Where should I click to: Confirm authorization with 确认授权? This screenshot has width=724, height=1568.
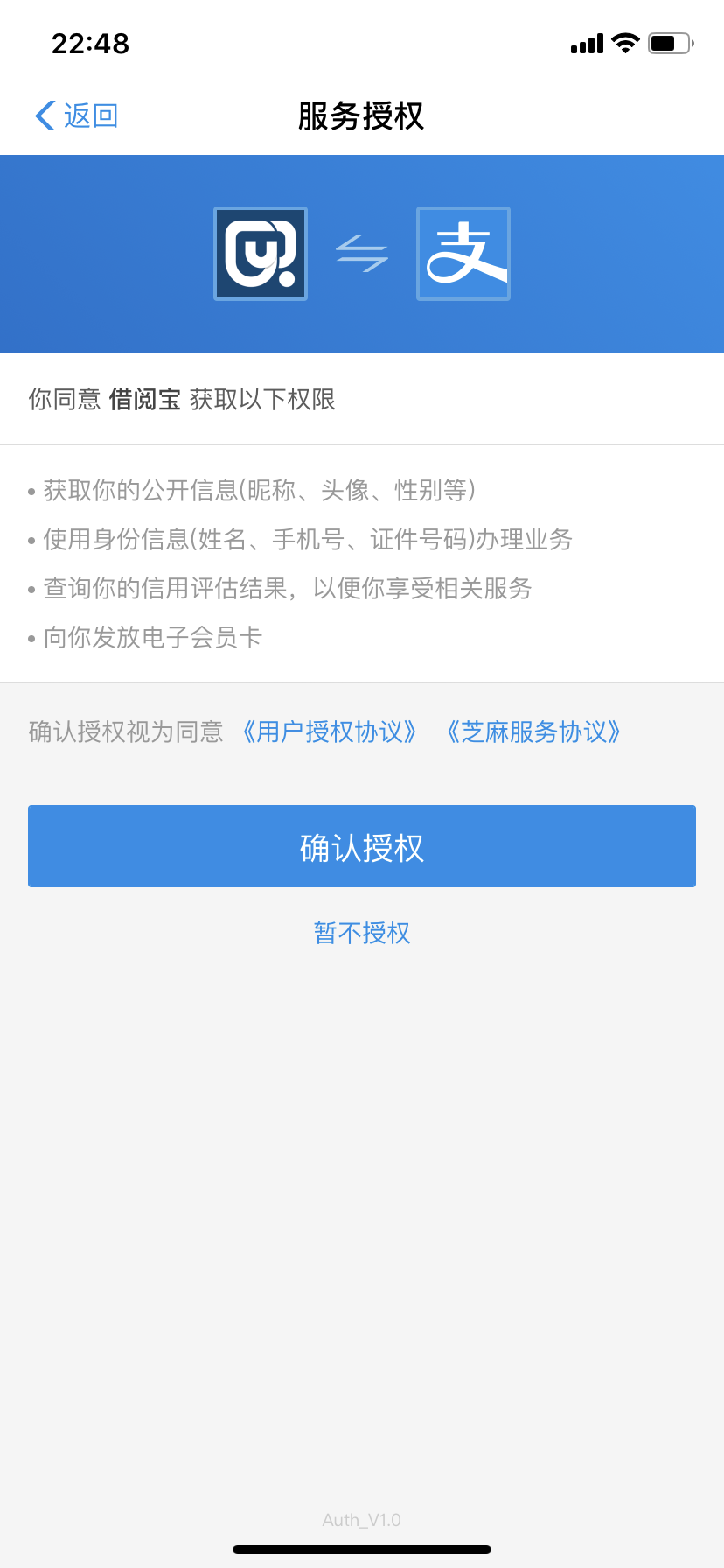(x=362, y=846)
